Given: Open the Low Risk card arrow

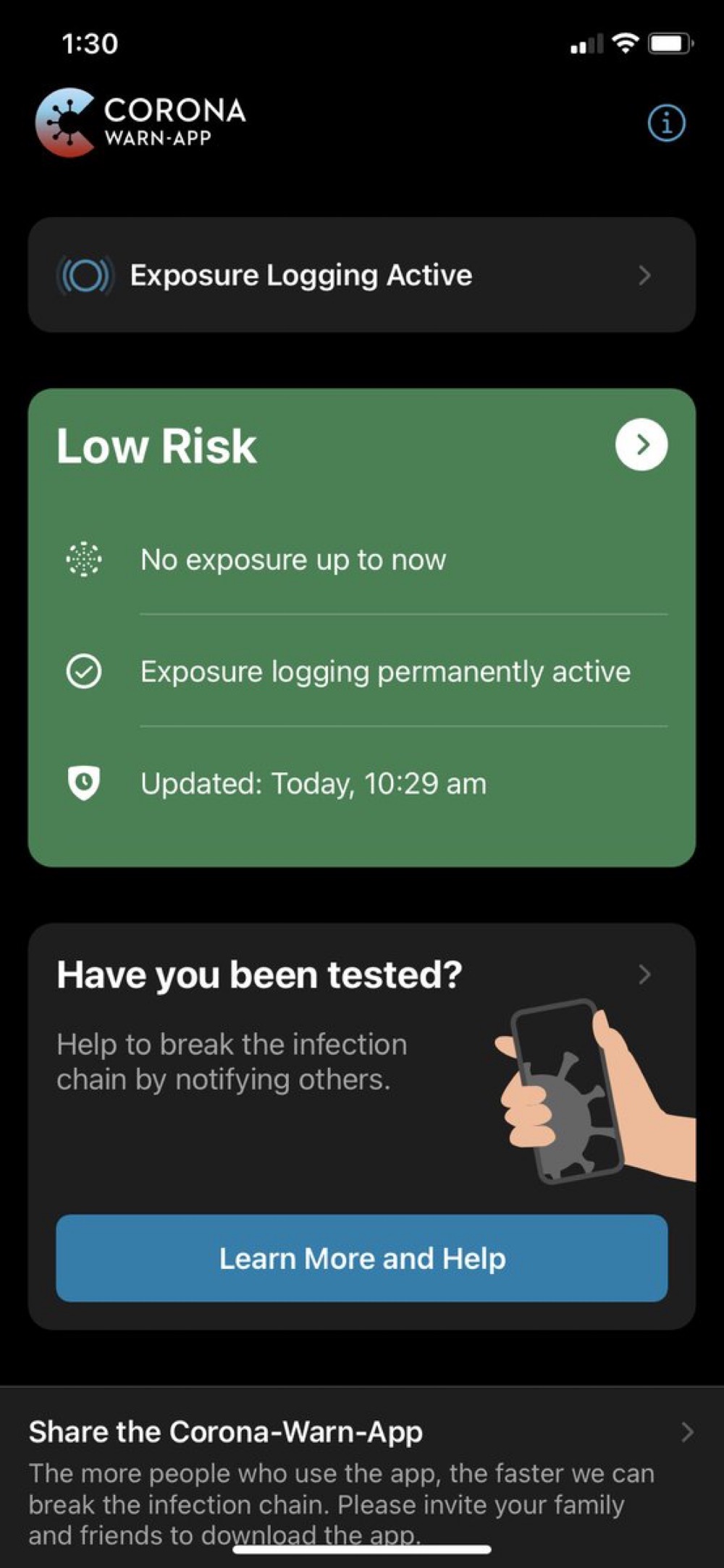Looking at the screenshot, I should pos(641,444).
